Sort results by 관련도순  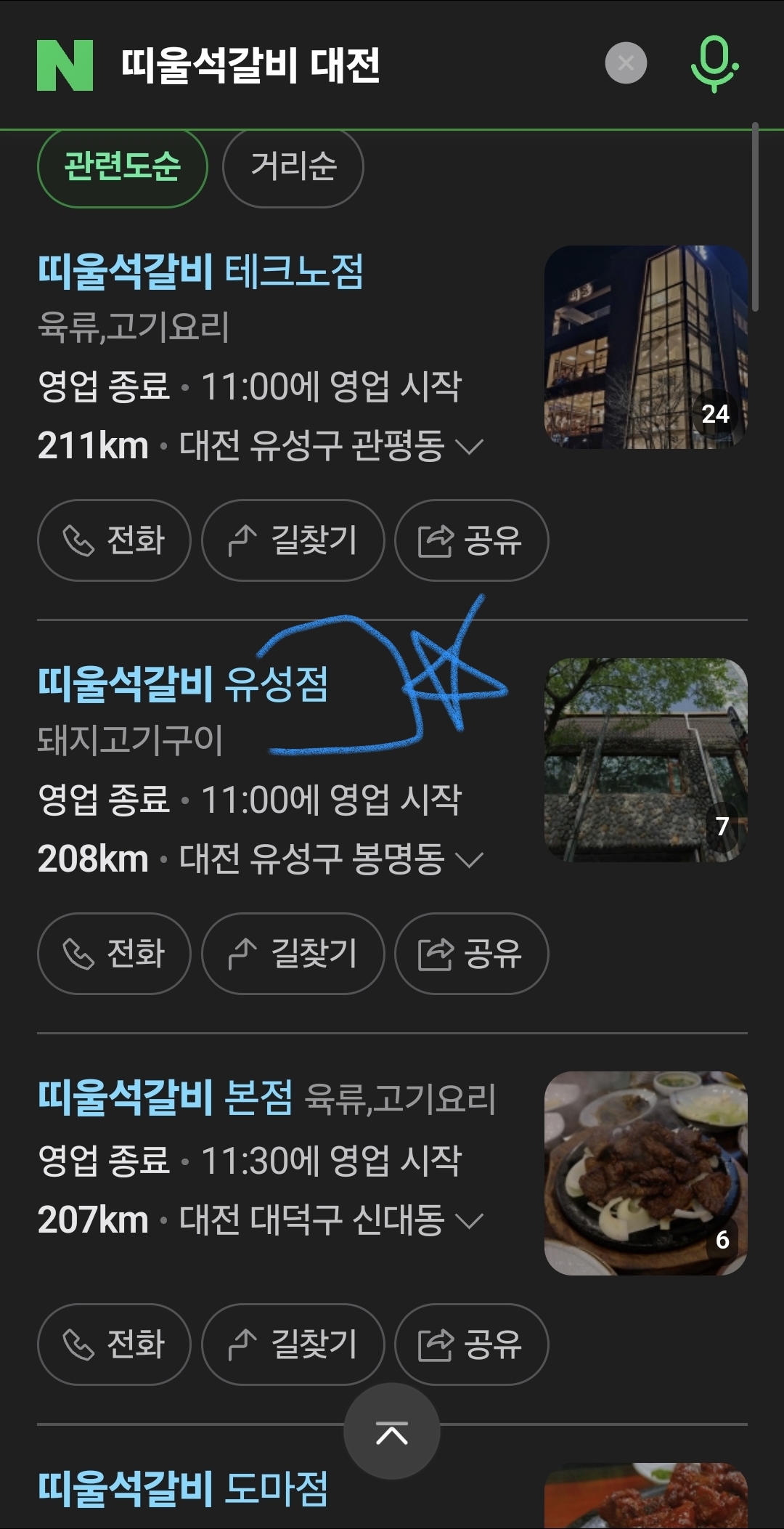pyautogui.click(x=122, y=166)
